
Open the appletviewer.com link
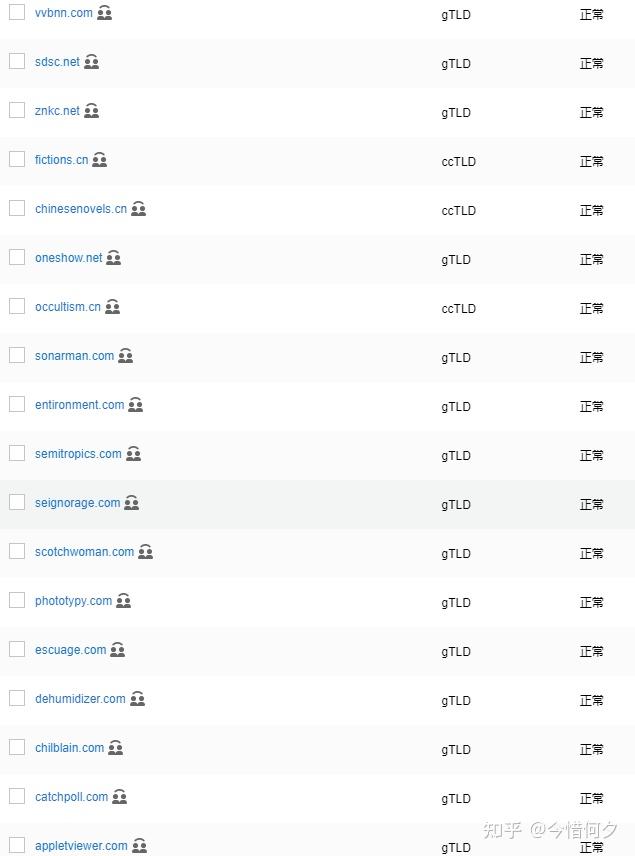[x=81, y=846]
